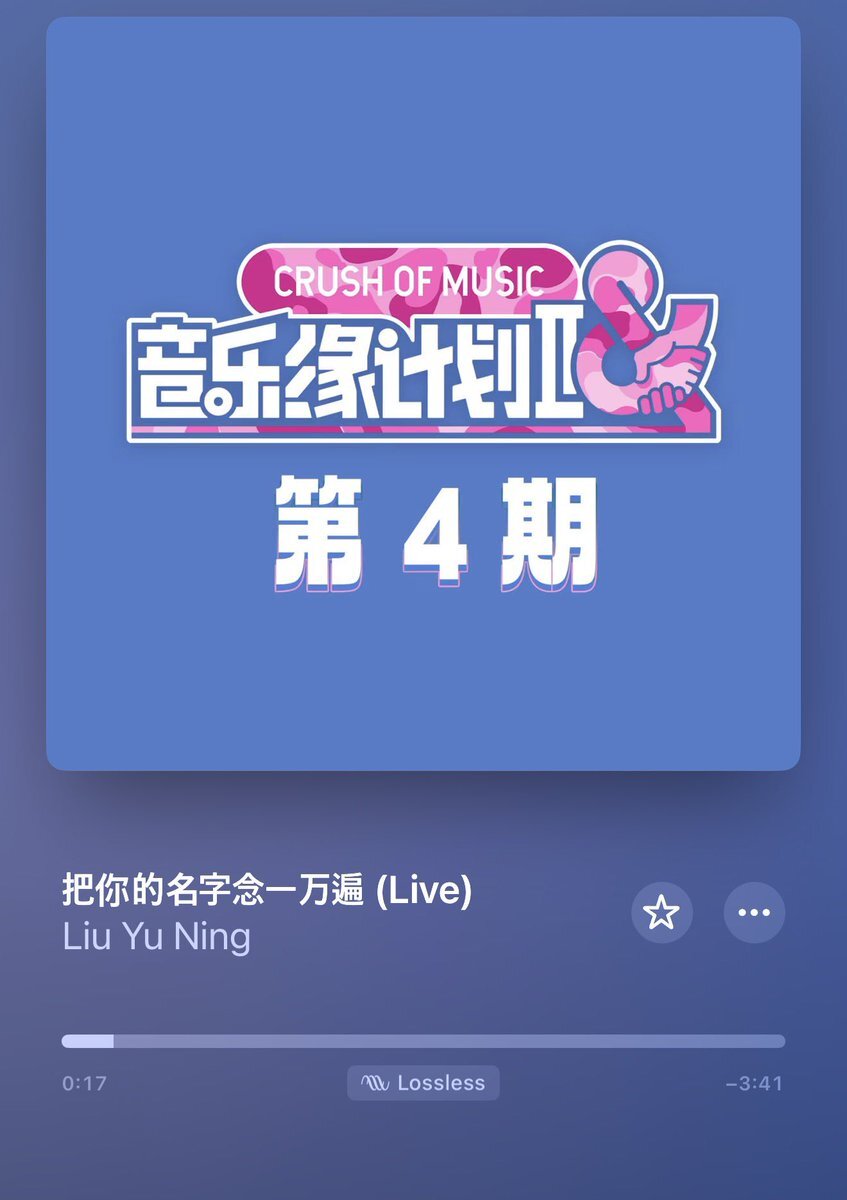This screenshot has width=847, height=1200.
Task: Open the more options menu
Action: (754, 912)
